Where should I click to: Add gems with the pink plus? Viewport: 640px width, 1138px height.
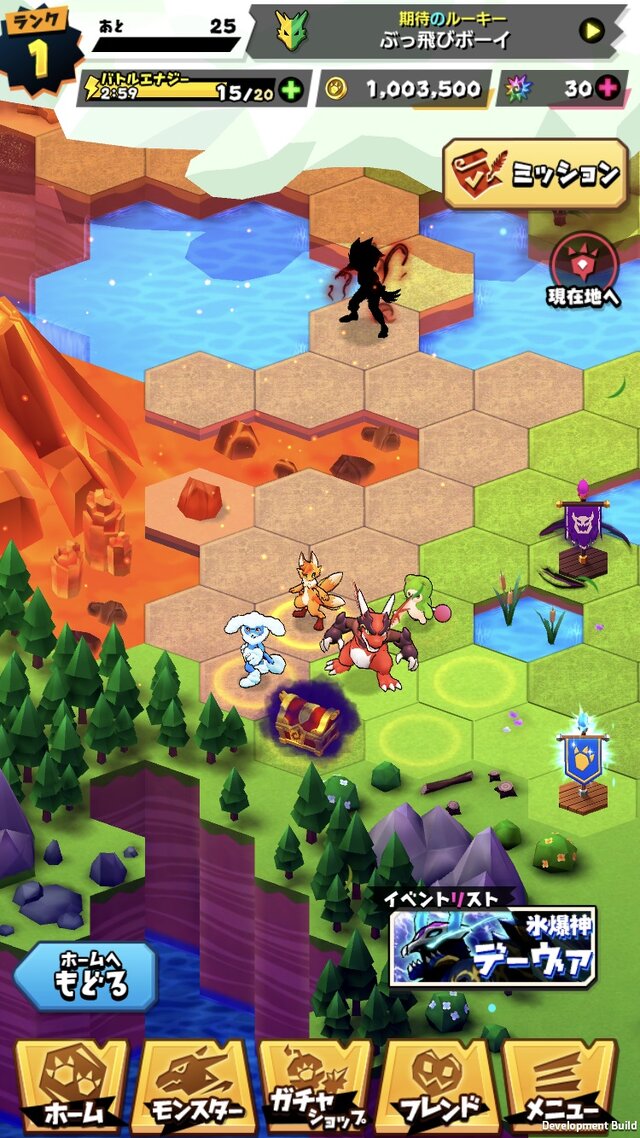pos(607,89)
